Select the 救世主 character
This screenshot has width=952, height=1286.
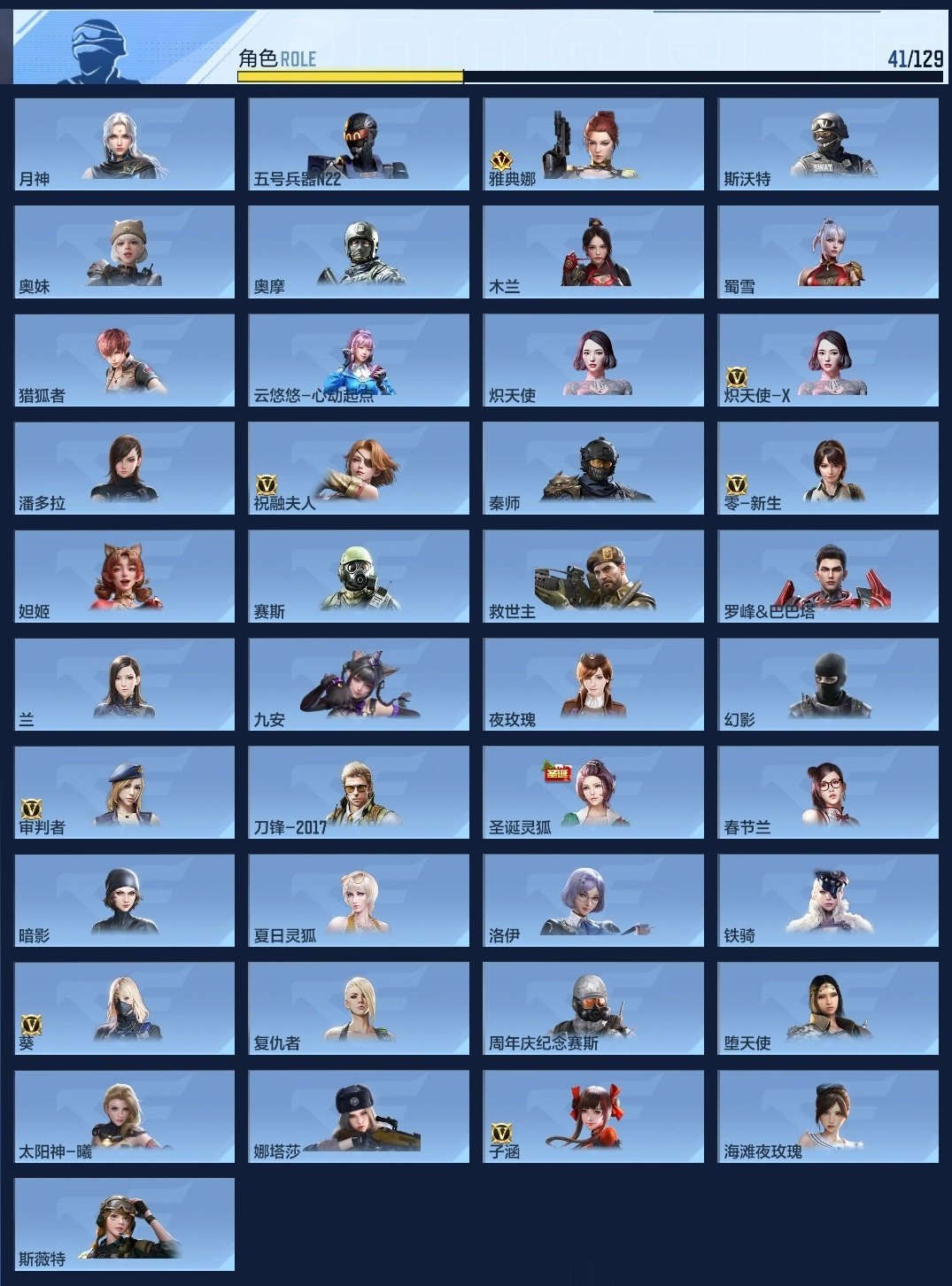tap(593, 576)
